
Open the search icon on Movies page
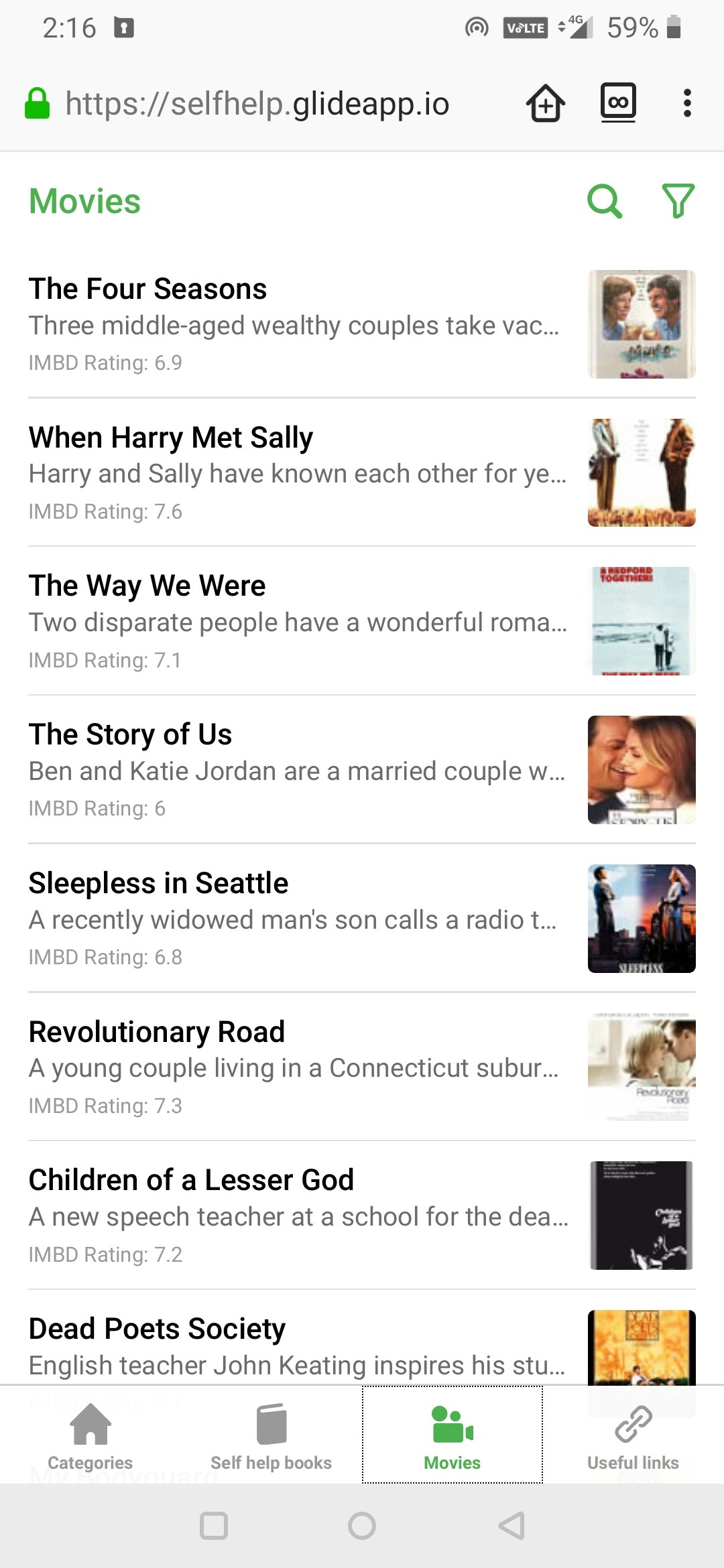tap(604, 201)
